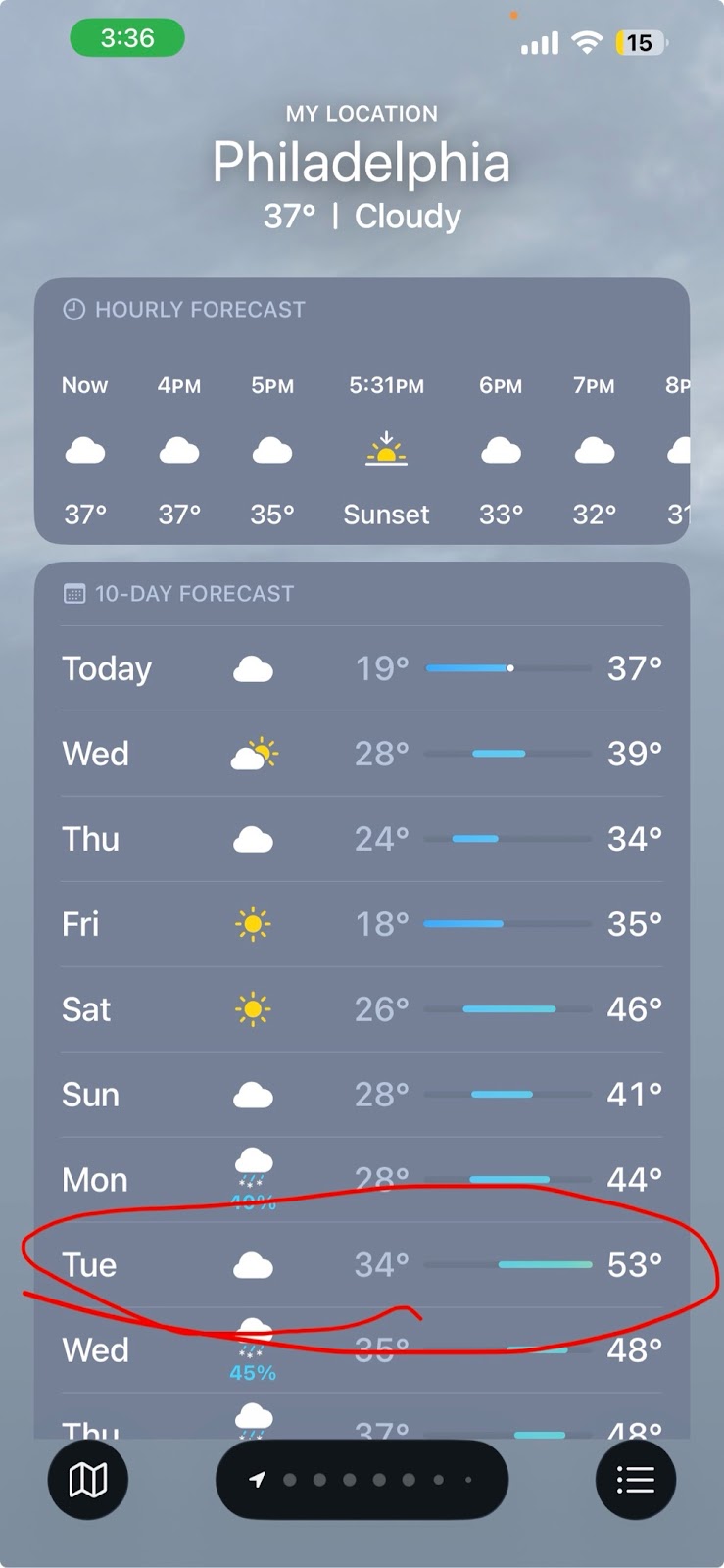Show the Sat forecast details
The width and height of the screenshot is (724, 1568).
click(x=362, y=1009)
